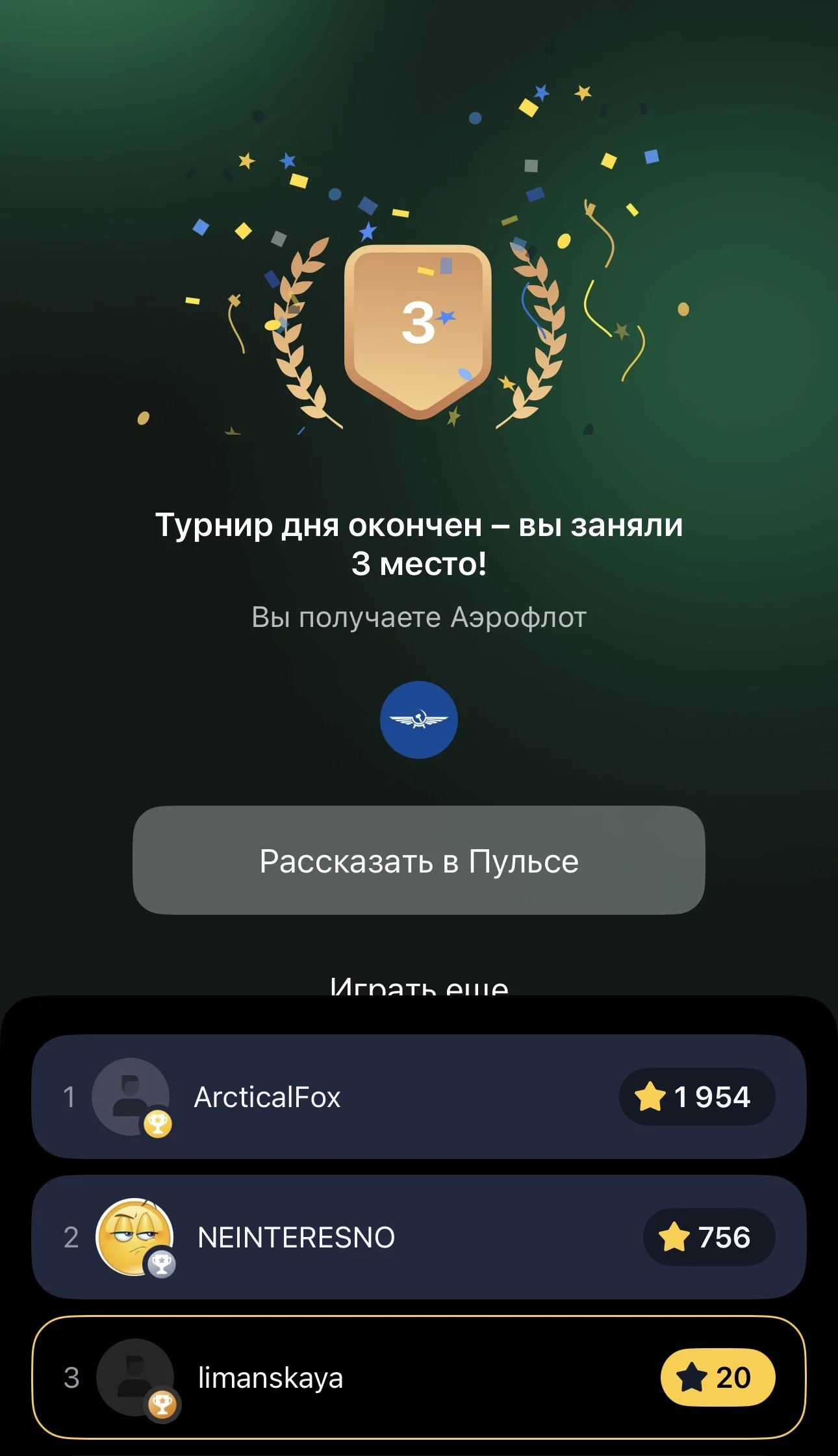Select the limanskaya third-place row
The width and height of the screenshot is (838, 1456).
pos(419,1377)
